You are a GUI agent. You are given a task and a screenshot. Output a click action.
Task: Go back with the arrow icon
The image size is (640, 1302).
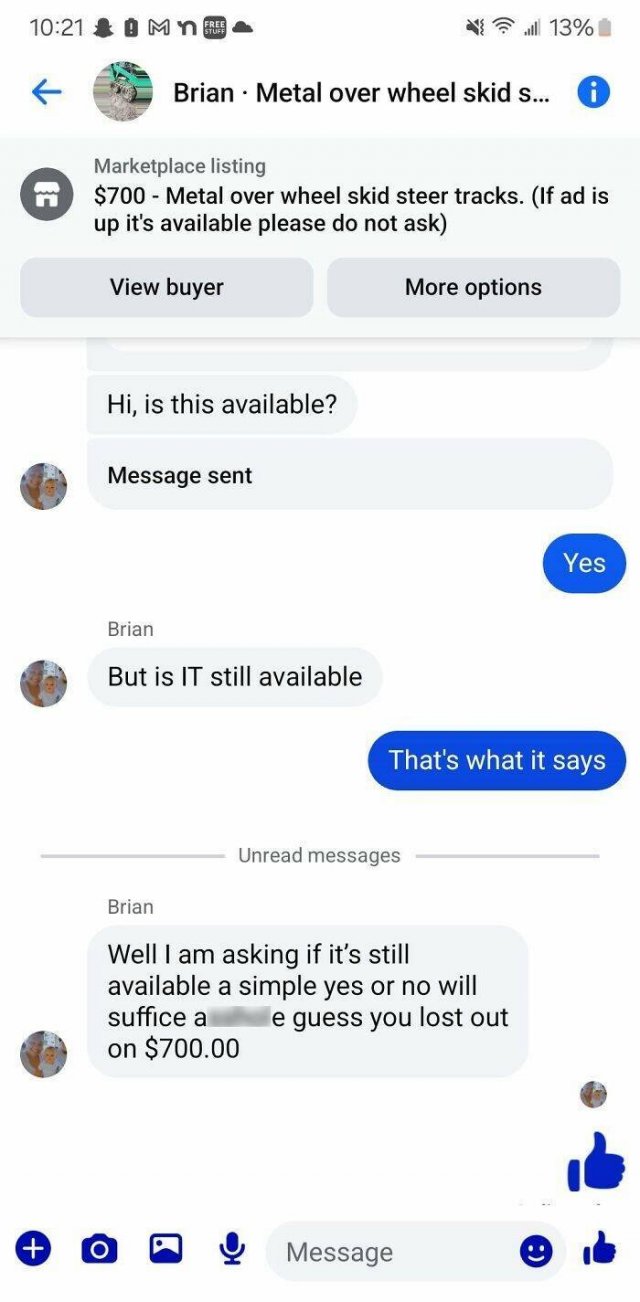[46, 93]
